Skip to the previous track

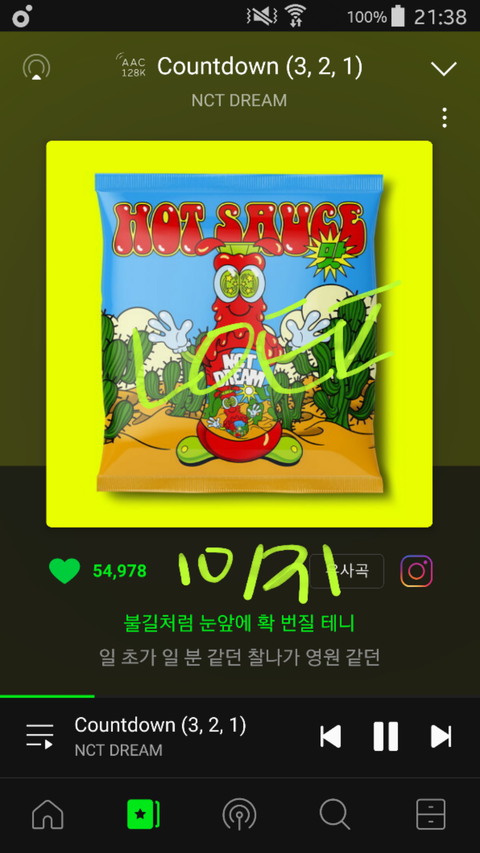coord(331,737)
